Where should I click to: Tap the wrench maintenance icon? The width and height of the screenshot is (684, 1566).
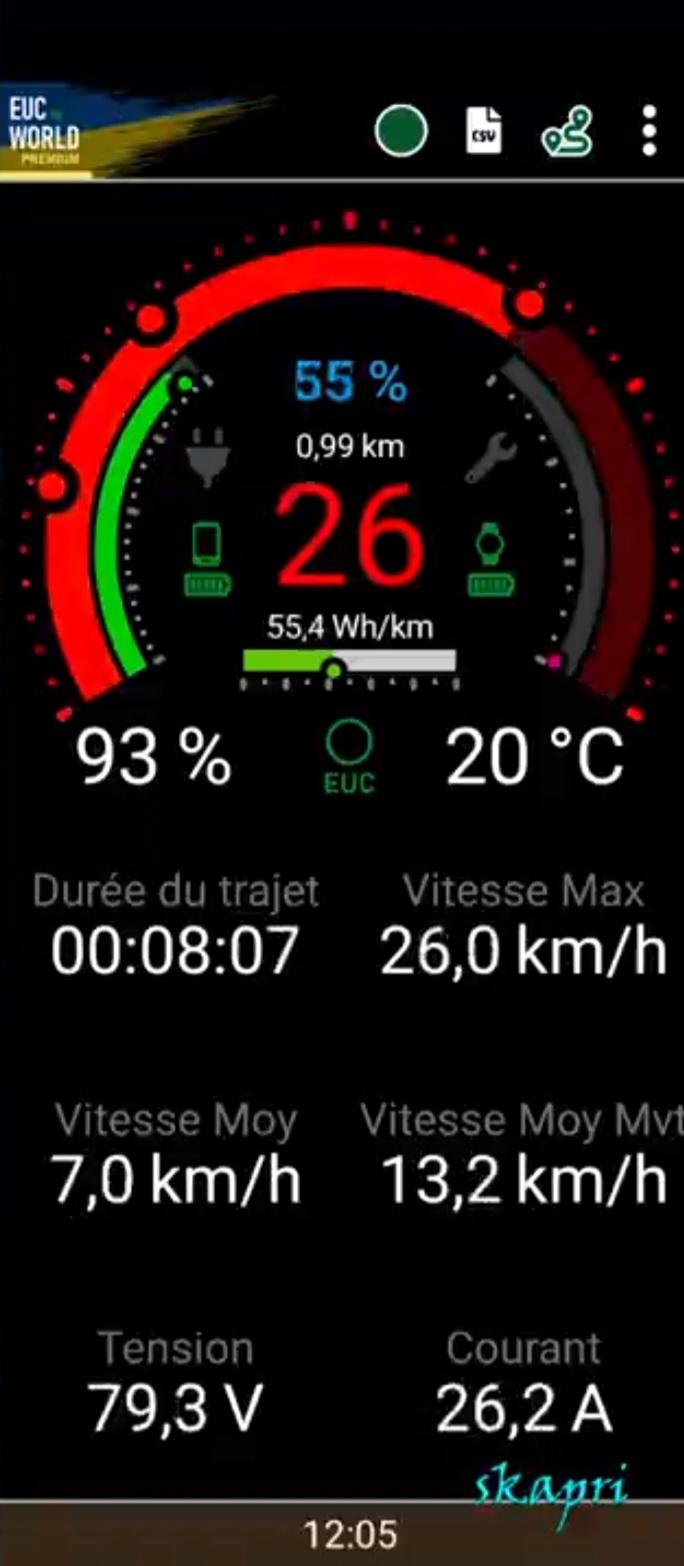[490, 459]
